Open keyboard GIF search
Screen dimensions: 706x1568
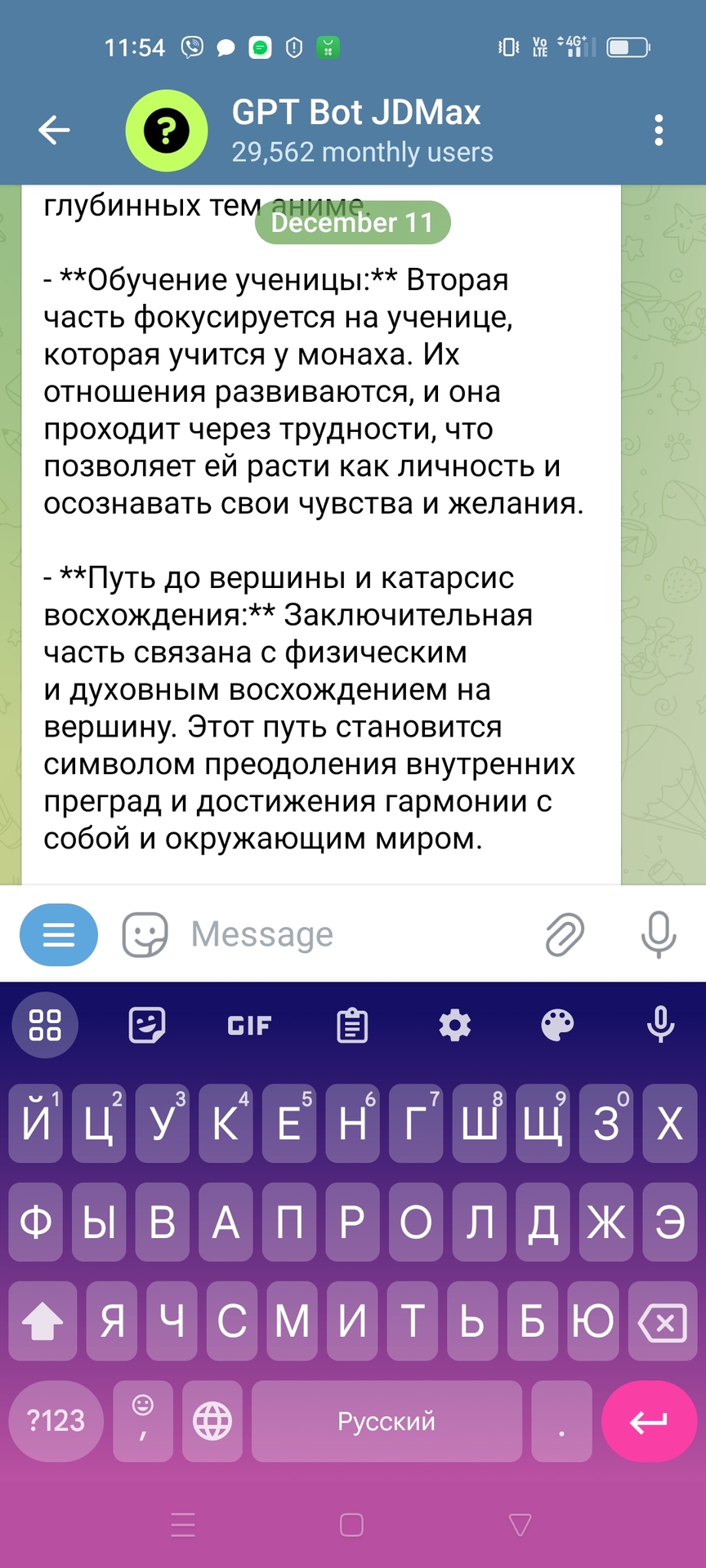pos(249,1025)
